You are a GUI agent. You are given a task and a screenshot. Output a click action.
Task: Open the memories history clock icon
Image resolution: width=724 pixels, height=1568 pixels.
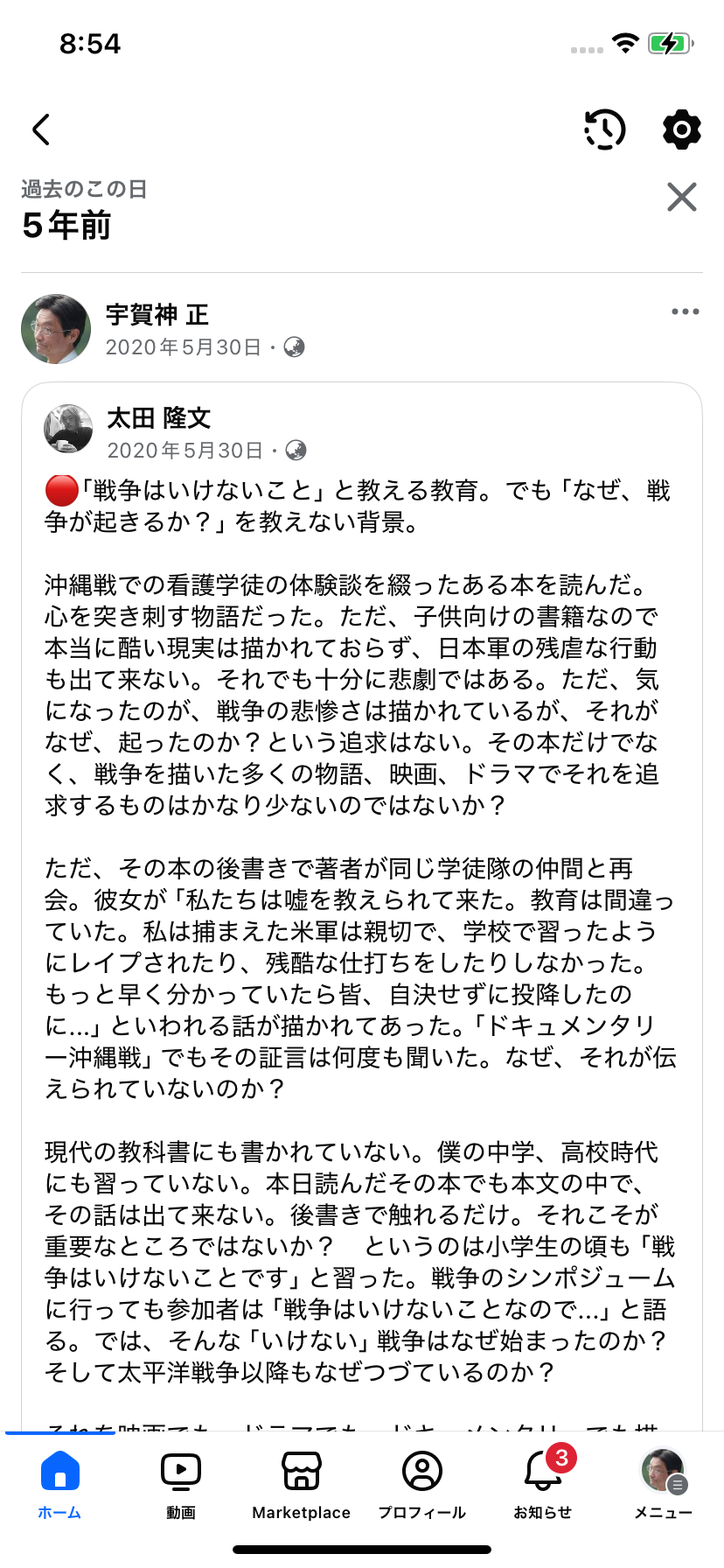[x=604, y=129]
